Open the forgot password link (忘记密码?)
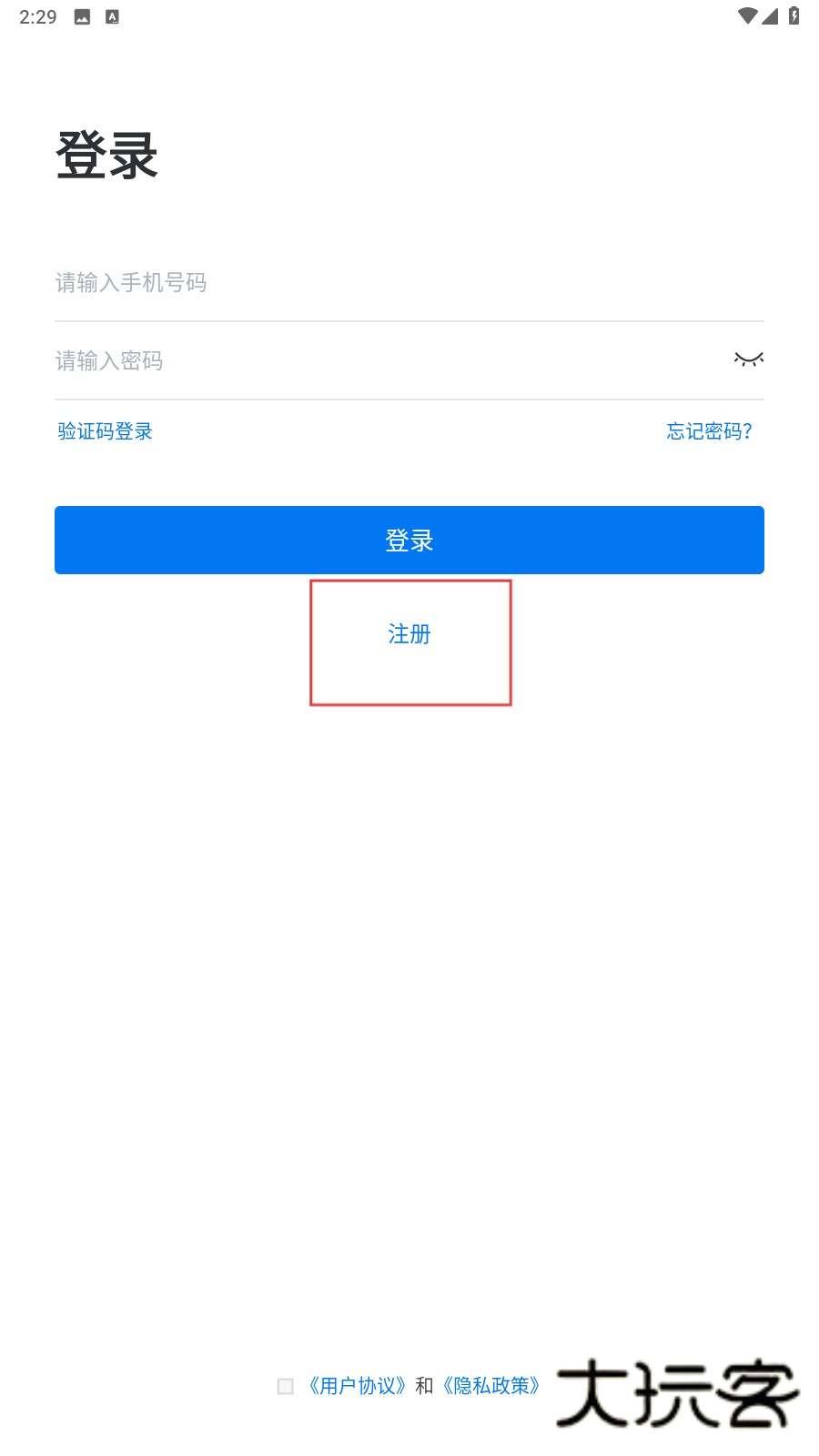Image resolution: width=819 pixels, height=1456 pixels. click(709, 431)
